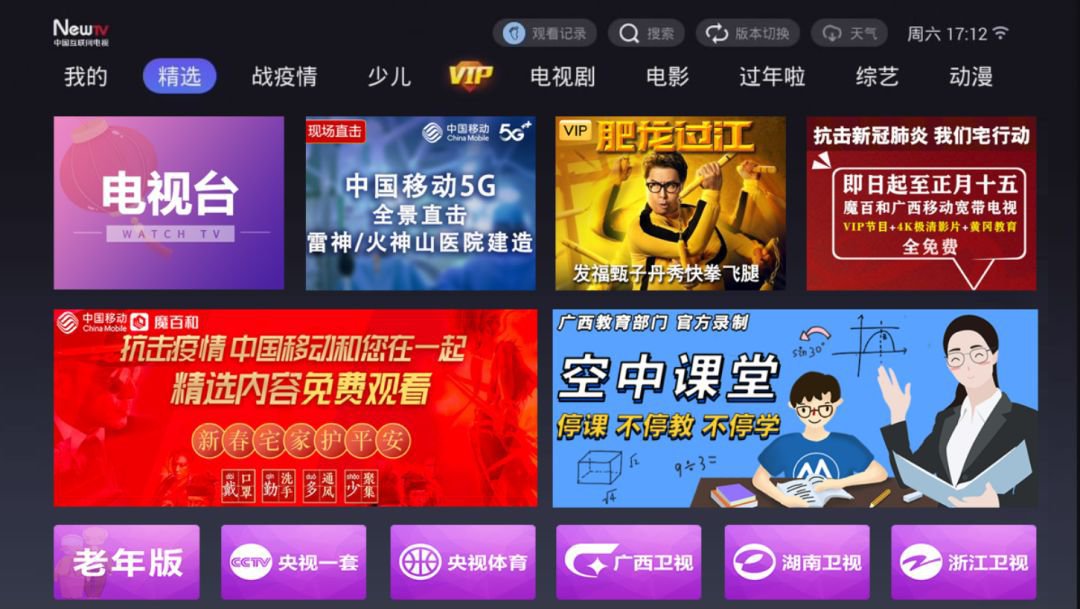Open the 浙江卫视 channel
The image size is (1080, 609).
(x=963, y=562)
